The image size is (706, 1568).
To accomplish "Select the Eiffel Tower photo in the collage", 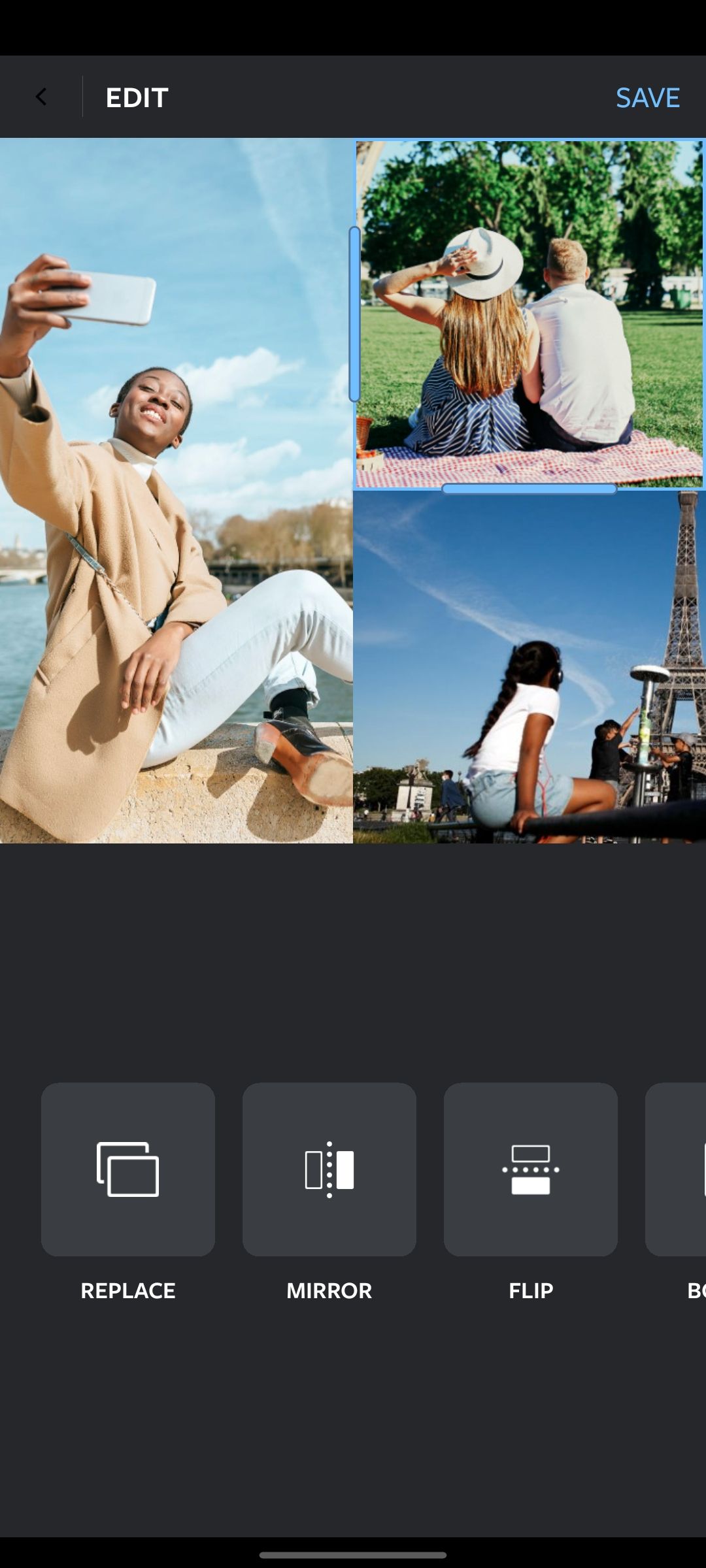I will (x=529, y=673).
